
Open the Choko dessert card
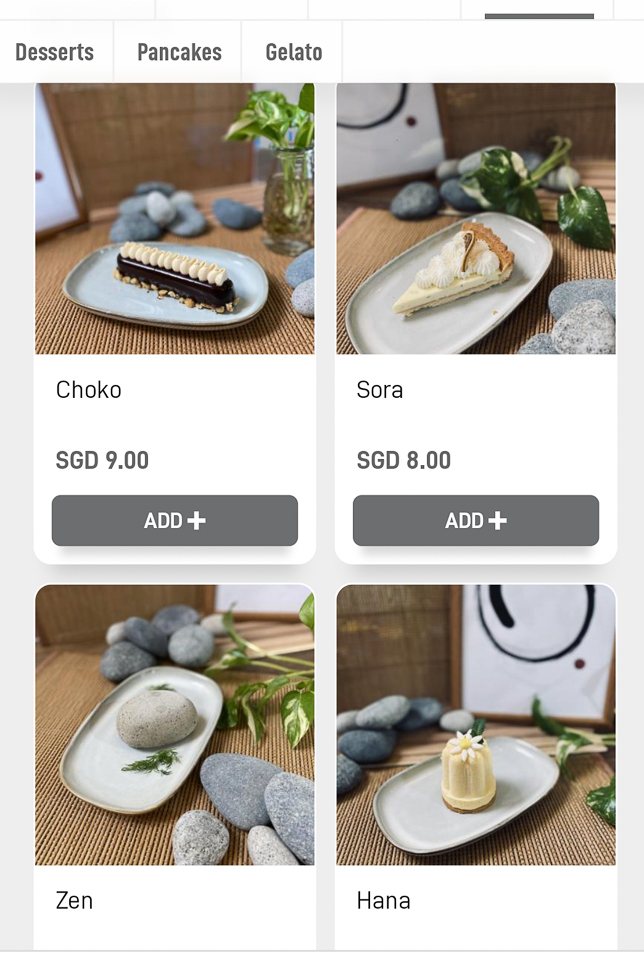175,220
